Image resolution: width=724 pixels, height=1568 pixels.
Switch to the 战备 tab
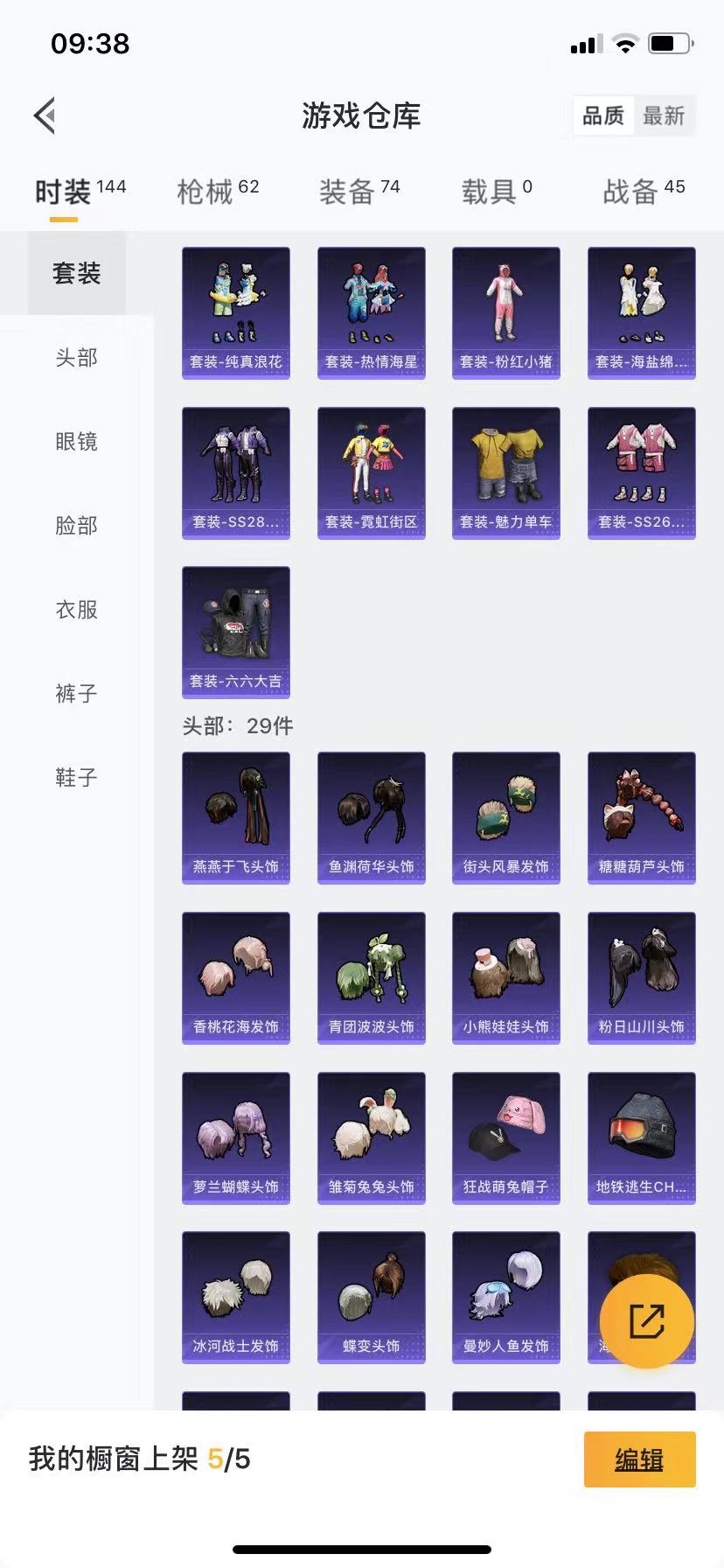[644, 191]
